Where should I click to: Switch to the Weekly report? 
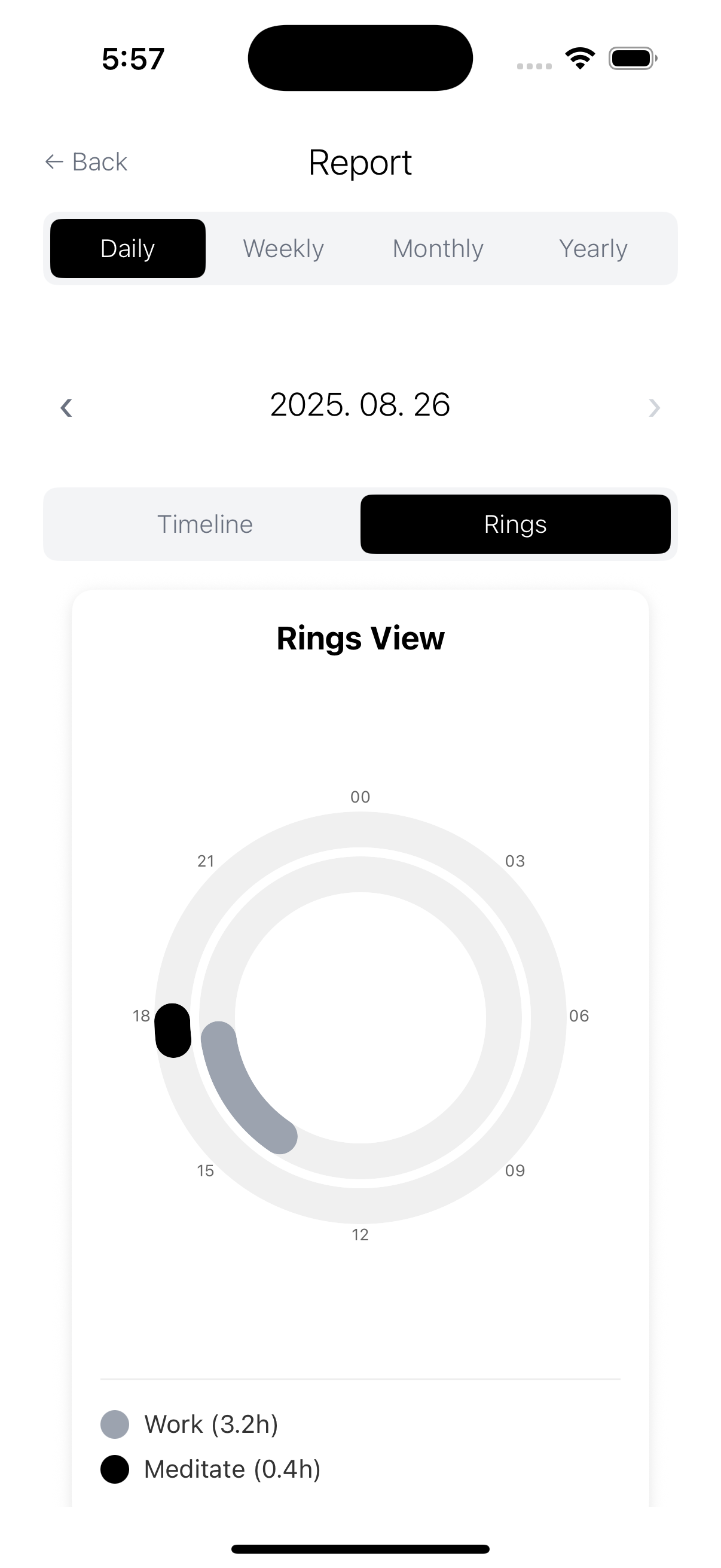click(x=283, y=248)
